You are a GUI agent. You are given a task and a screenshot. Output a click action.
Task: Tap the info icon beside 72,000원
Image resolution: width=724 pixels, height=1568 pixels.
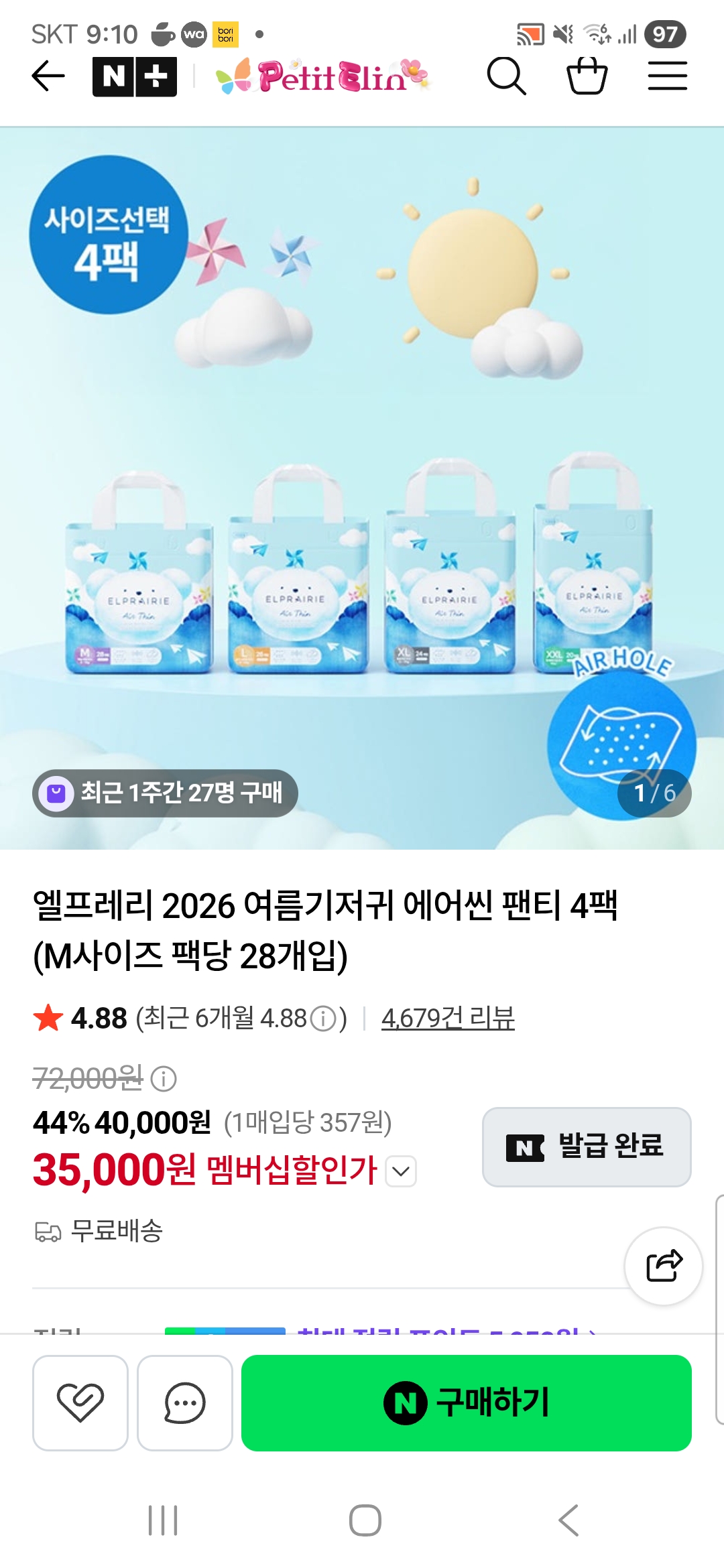pyautogui.click(x=164, y=1078)
